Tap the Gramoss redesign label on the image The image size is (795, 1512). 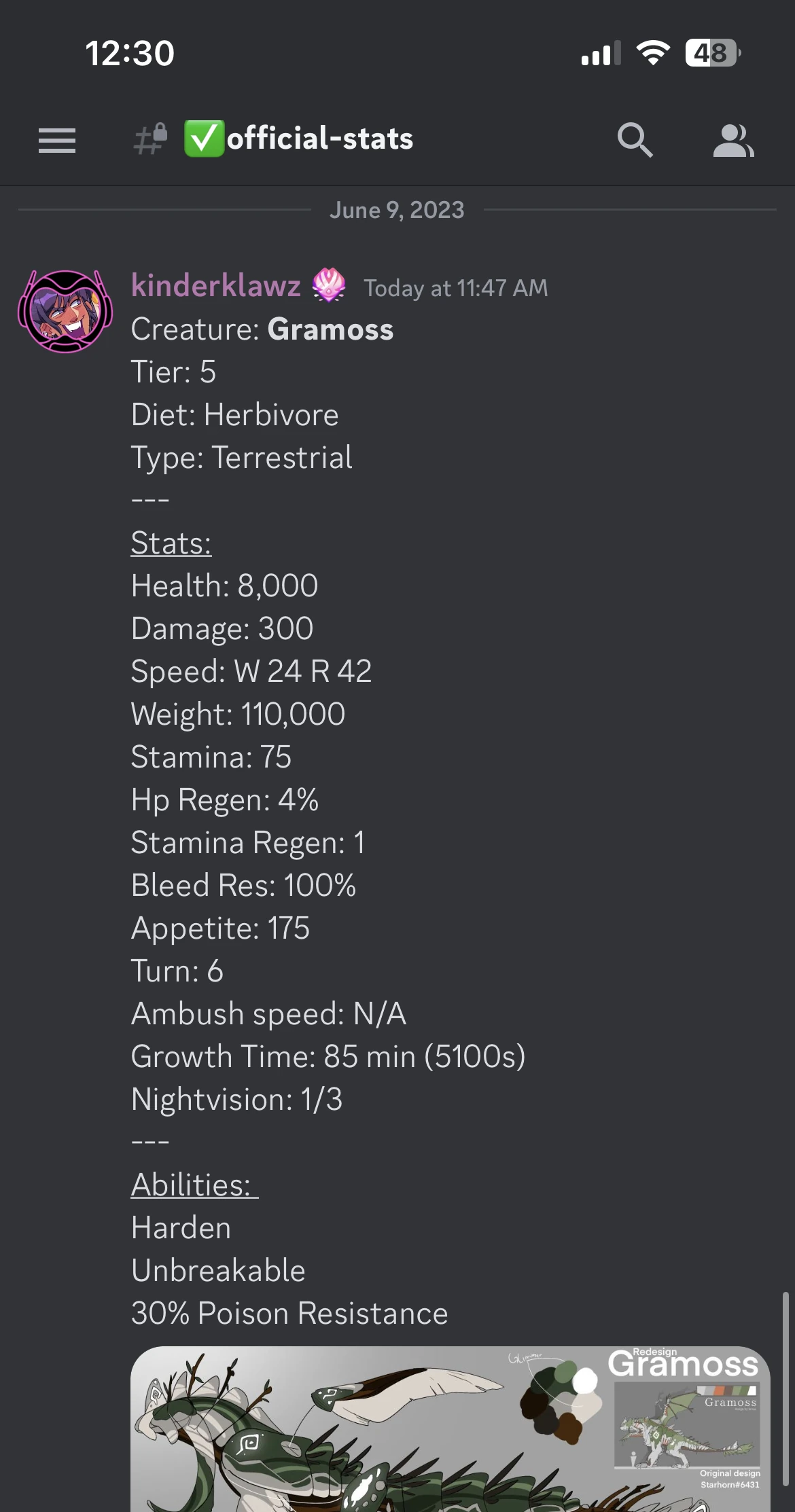[x=684, y=1363]
